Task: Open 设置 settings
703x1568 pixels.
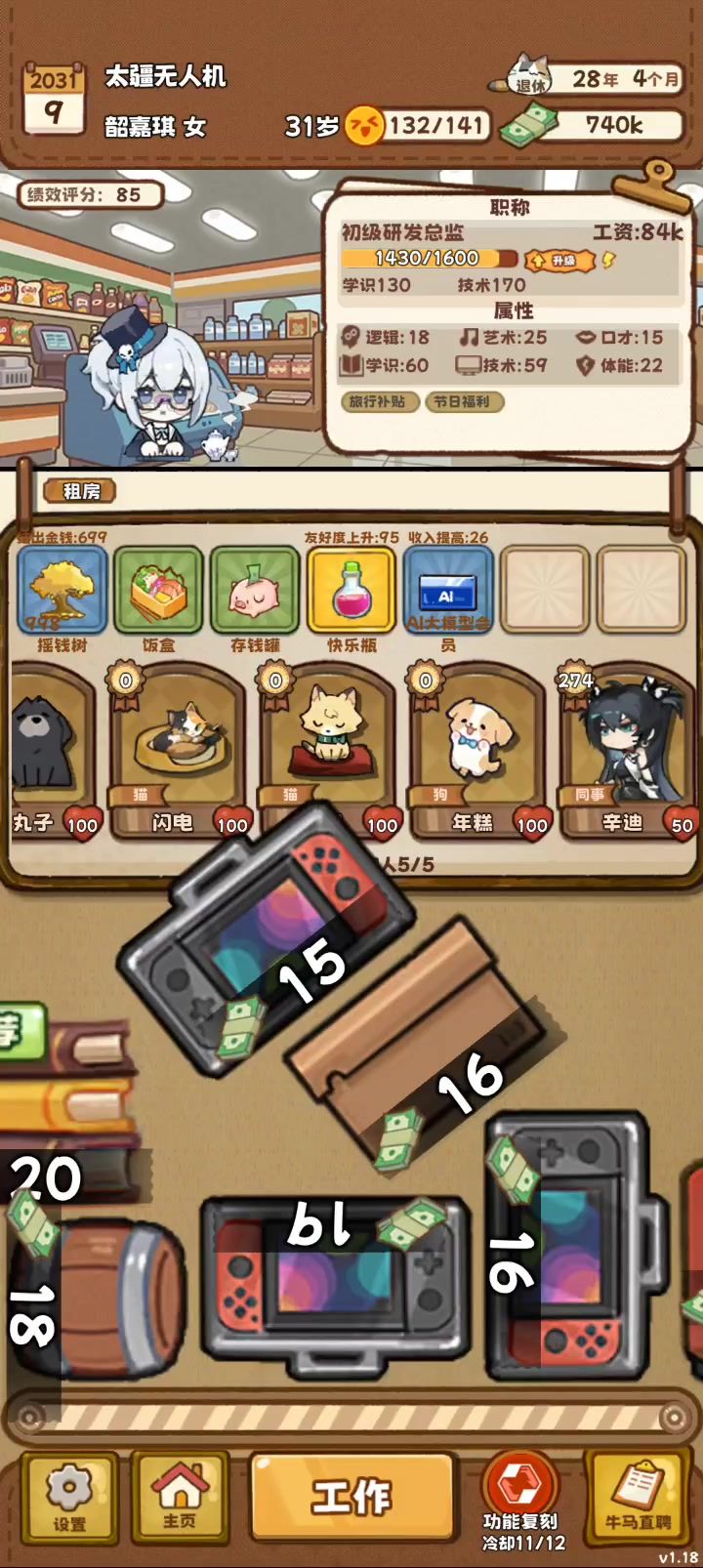Action: click(69, 1496)
